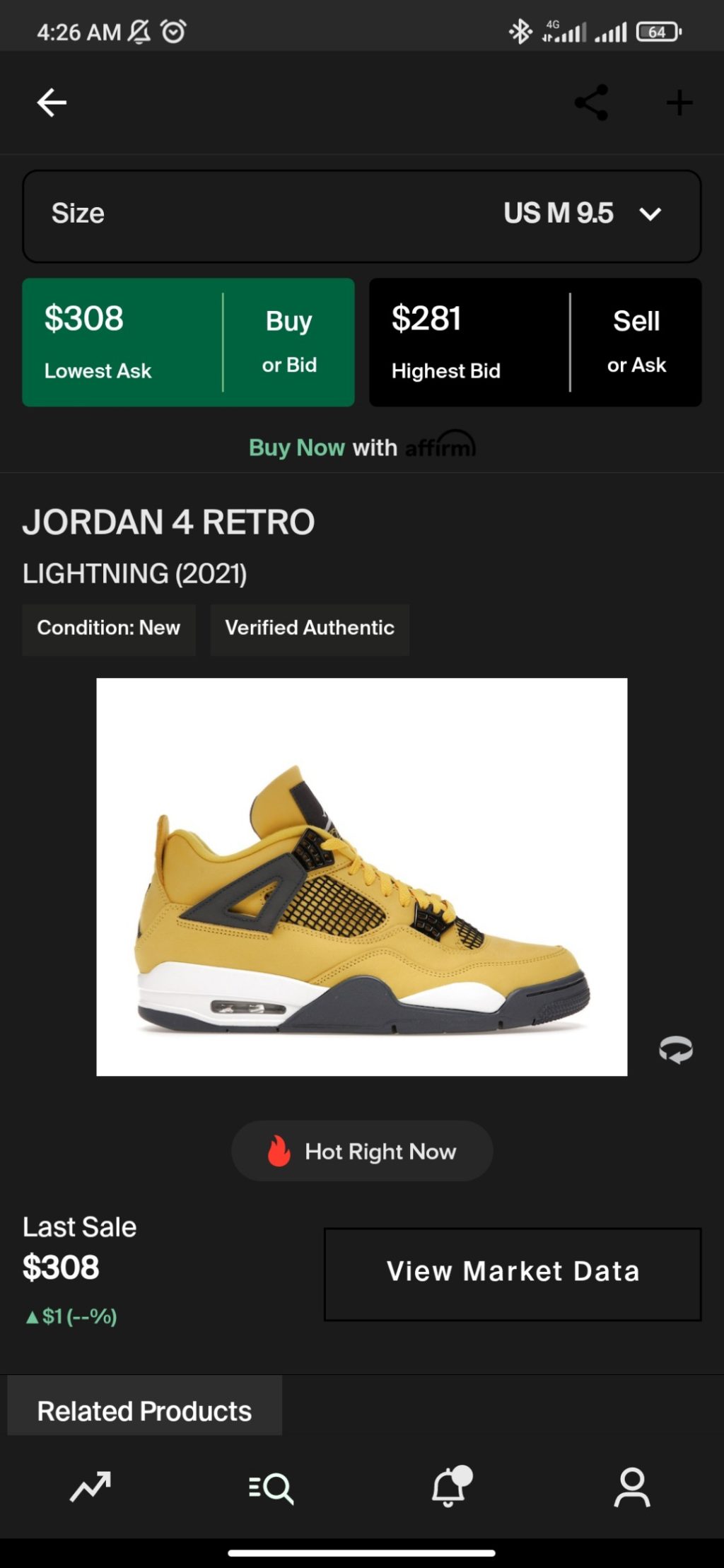Open View Market Data
This screenshot has height=1568, width=724.
[512, 1273]
